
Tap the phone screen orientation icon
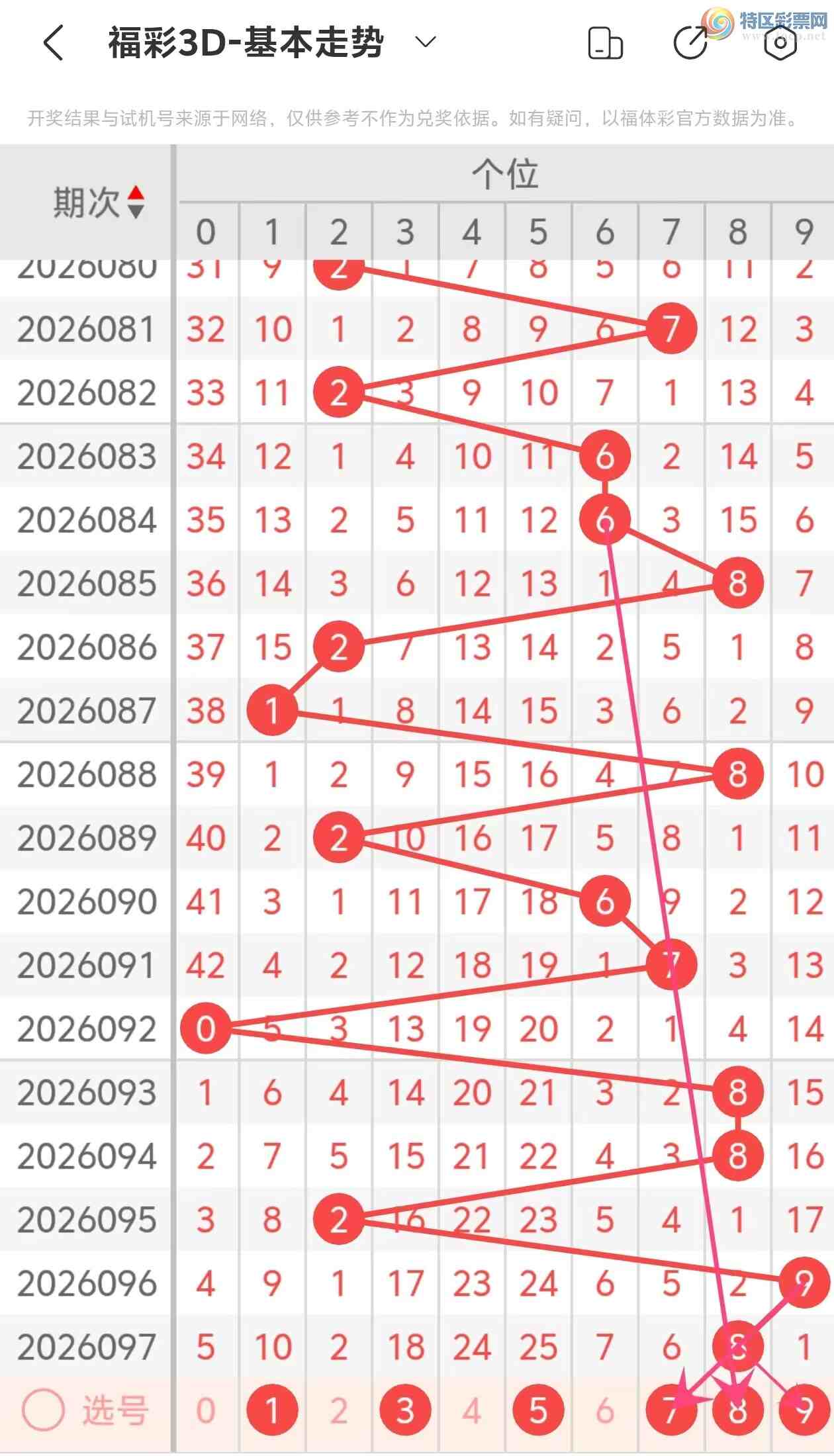tap(605, 44)
